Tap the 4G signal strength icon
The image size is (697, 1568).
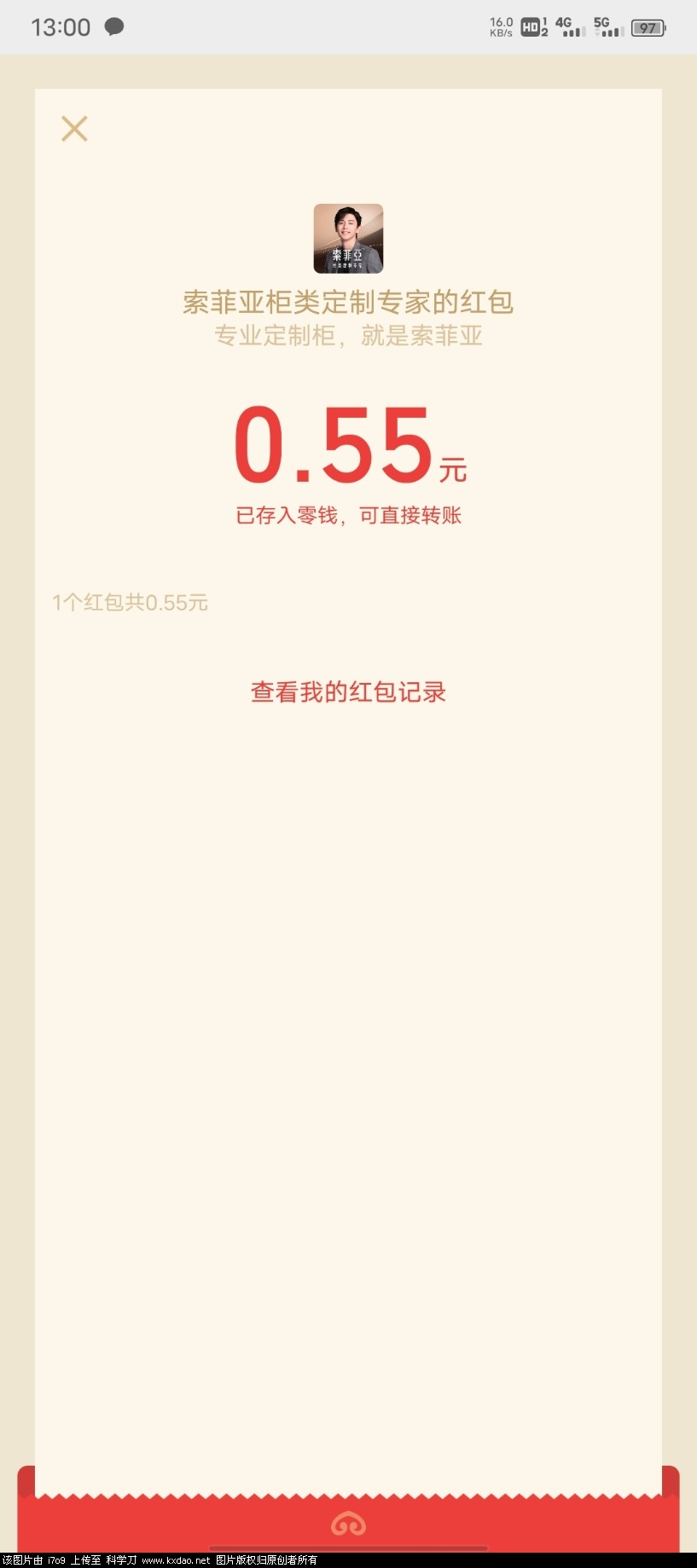[570, 27]
